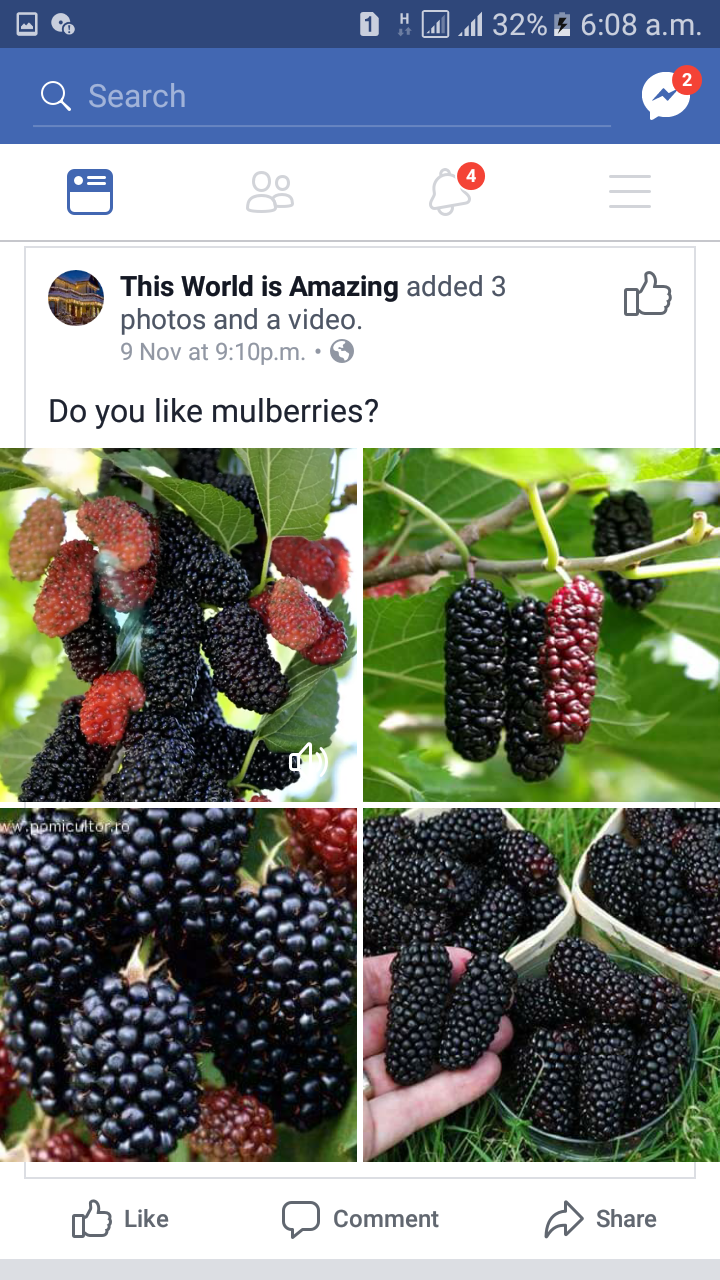Open the notifications bell tab
Viewport: 720px width, 1280px height.
pos(451,191)
